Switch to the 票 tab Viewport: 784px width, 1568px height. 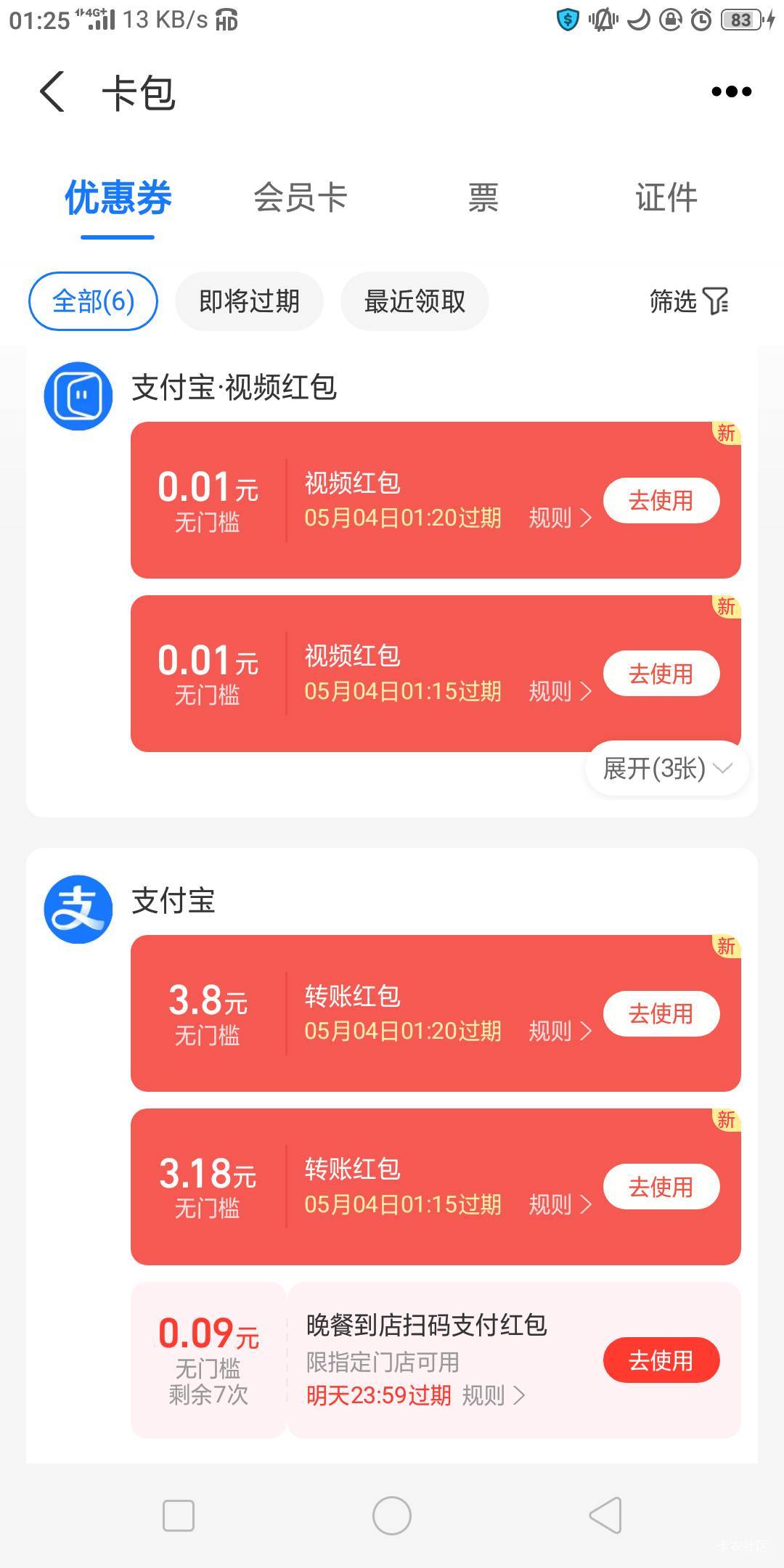tap(483, 197)
